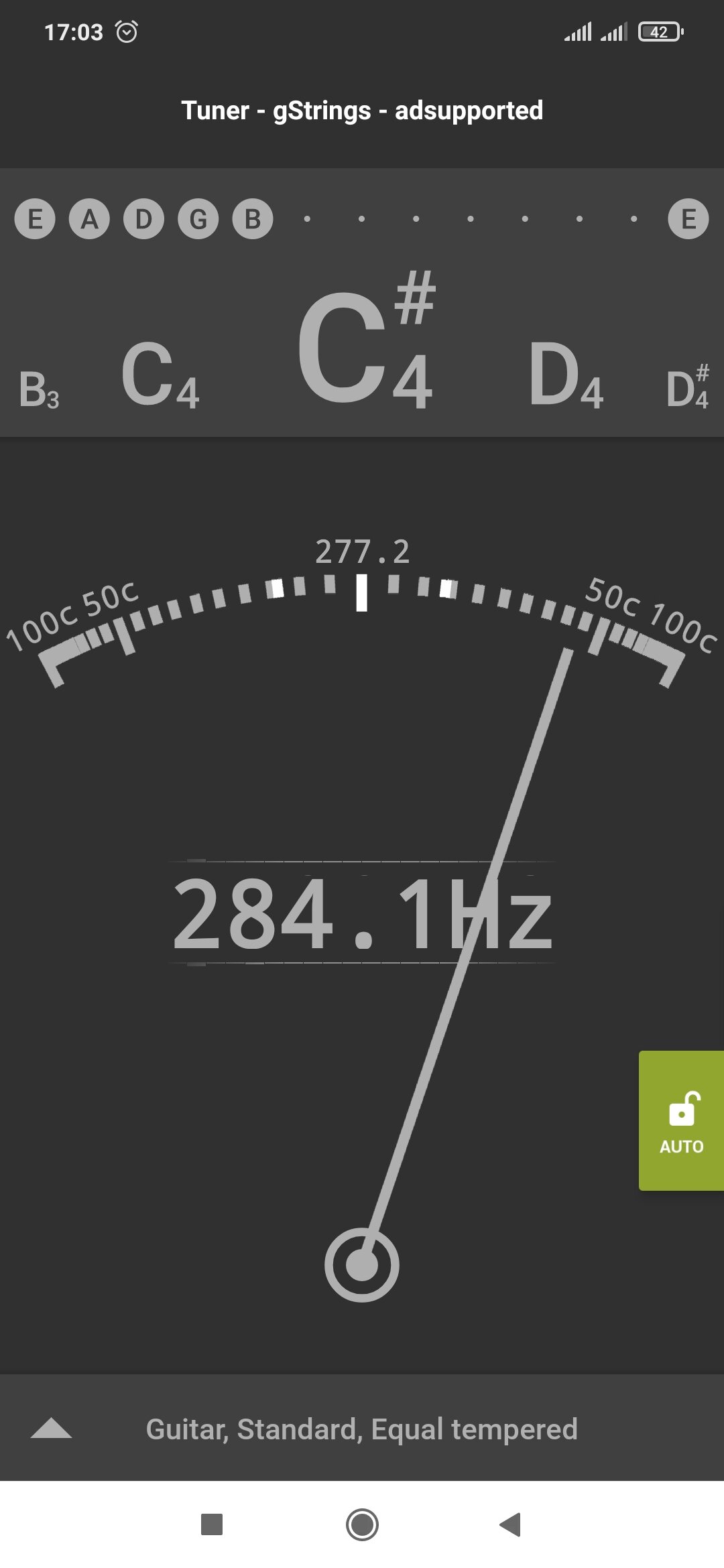This screenshot has width=724, height=1568.
Task: Select the A string button
Action: 89,219
